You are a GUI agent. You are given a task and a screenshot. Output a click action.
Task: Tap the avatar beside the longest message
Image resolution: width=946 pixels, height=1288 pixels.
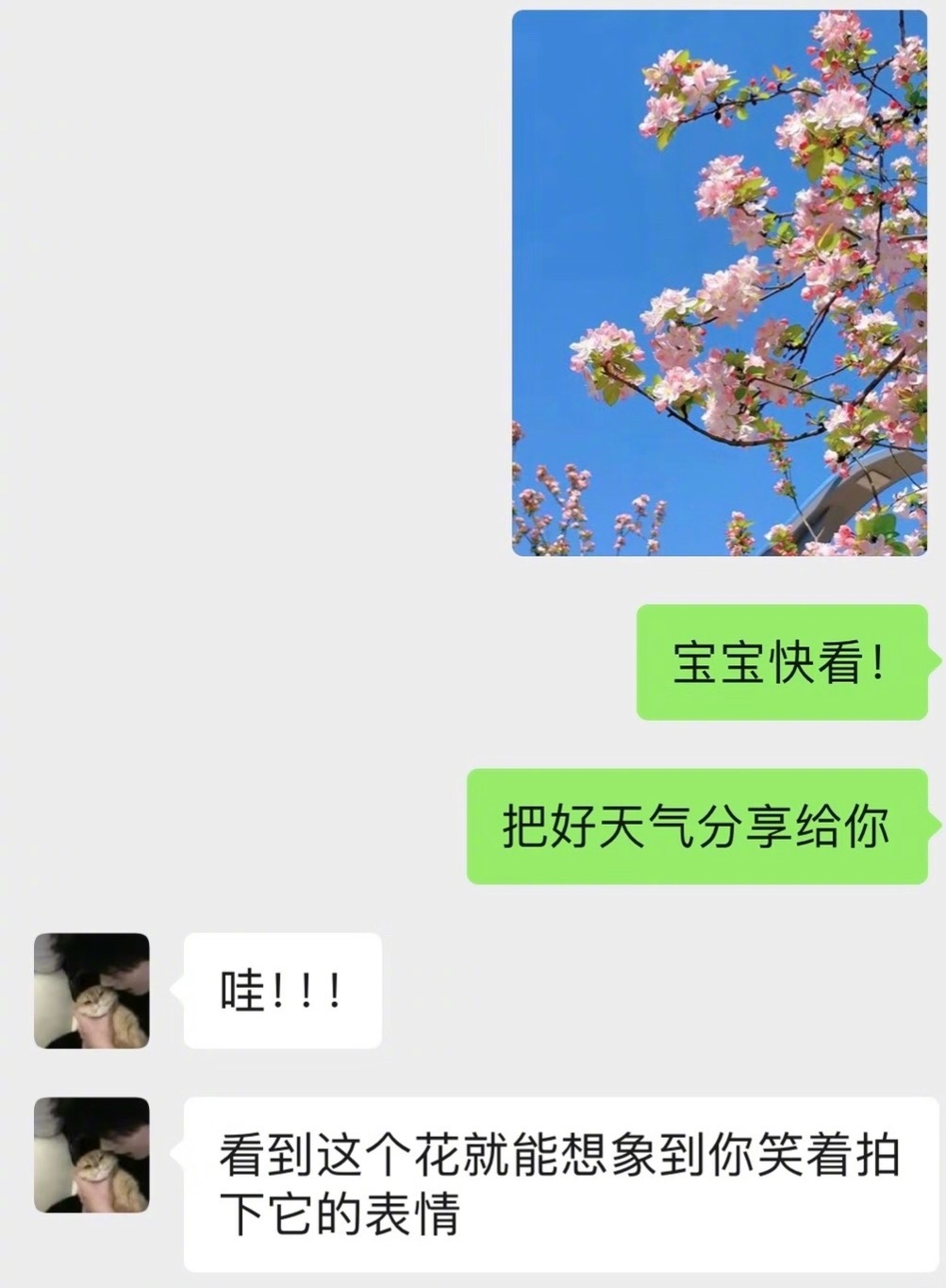(91, 1153)
